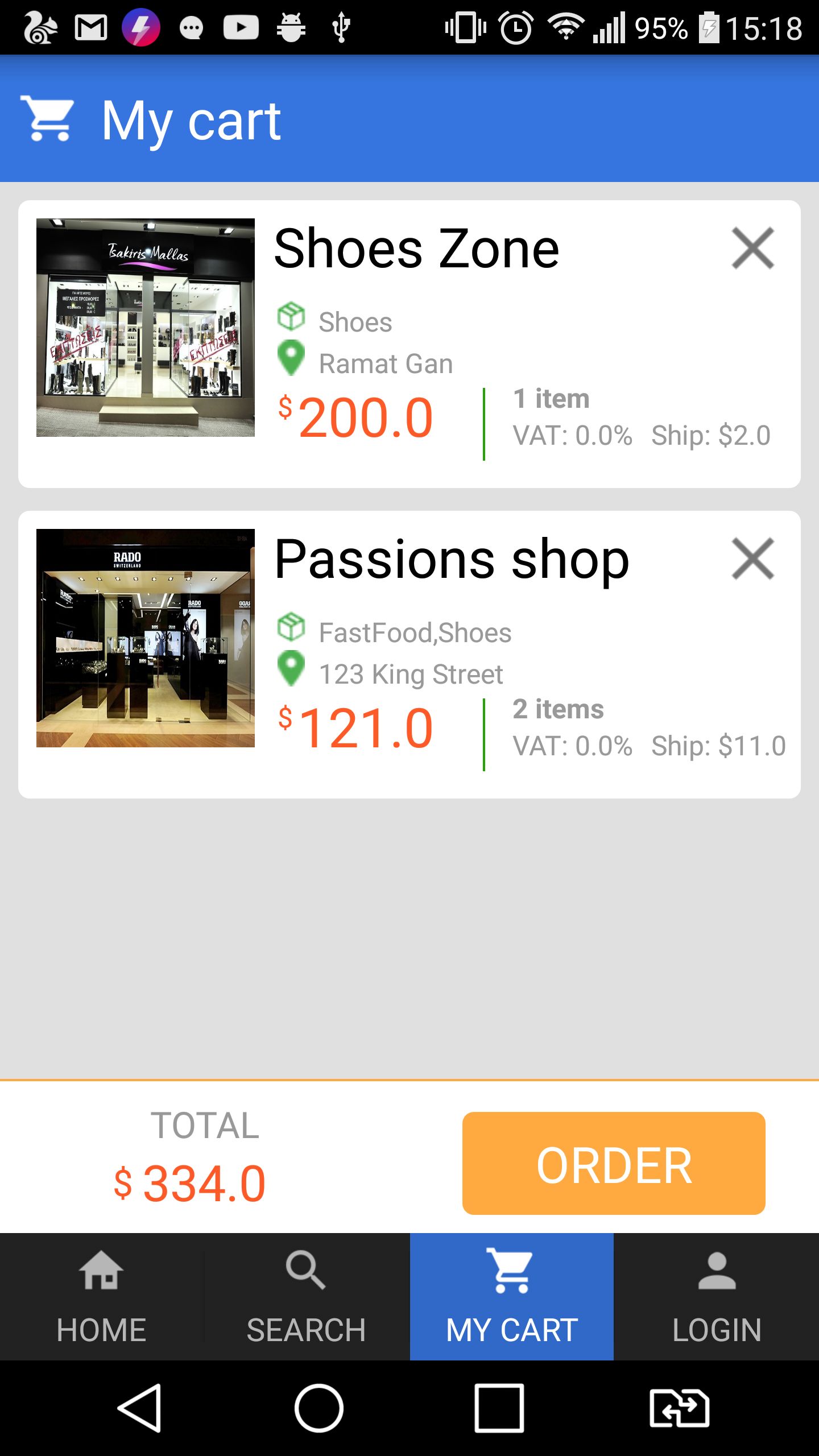Screen dimensions: 819x1456
Task: Switch to the Search tab
Action: pyautogui.click(x=306, y=1297)
